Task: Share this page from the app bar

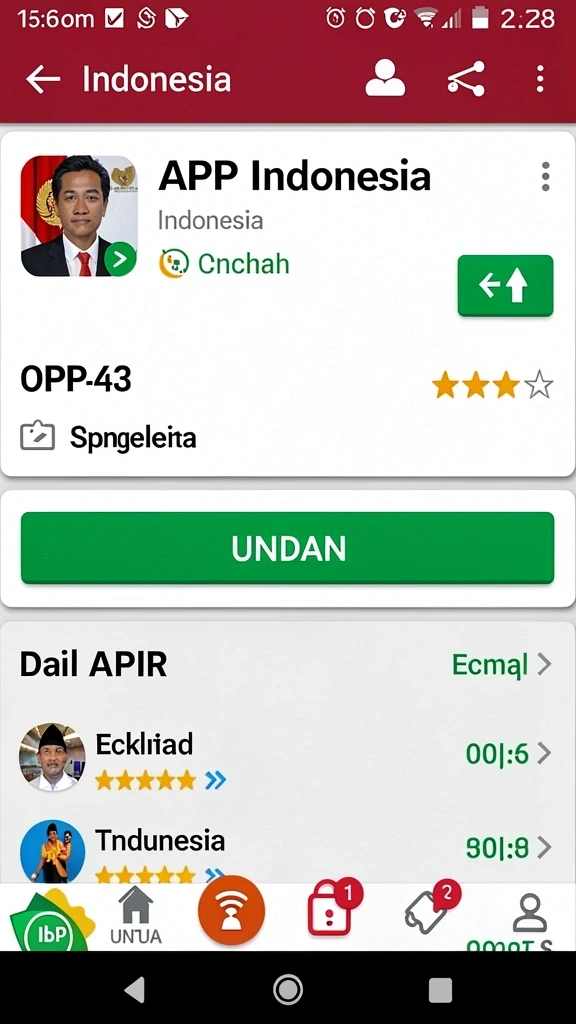Action: (466, 79)
